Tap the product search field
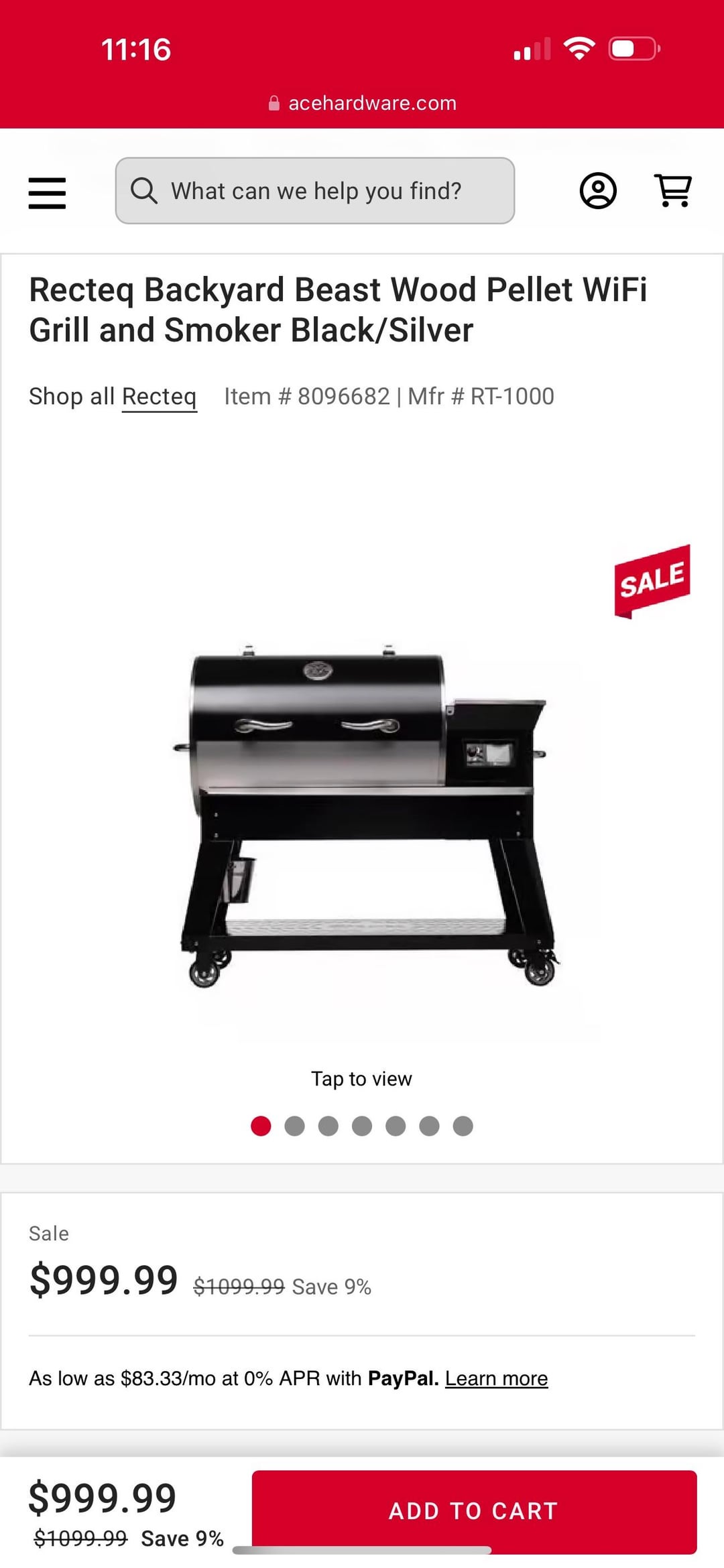 pos(315,191)
